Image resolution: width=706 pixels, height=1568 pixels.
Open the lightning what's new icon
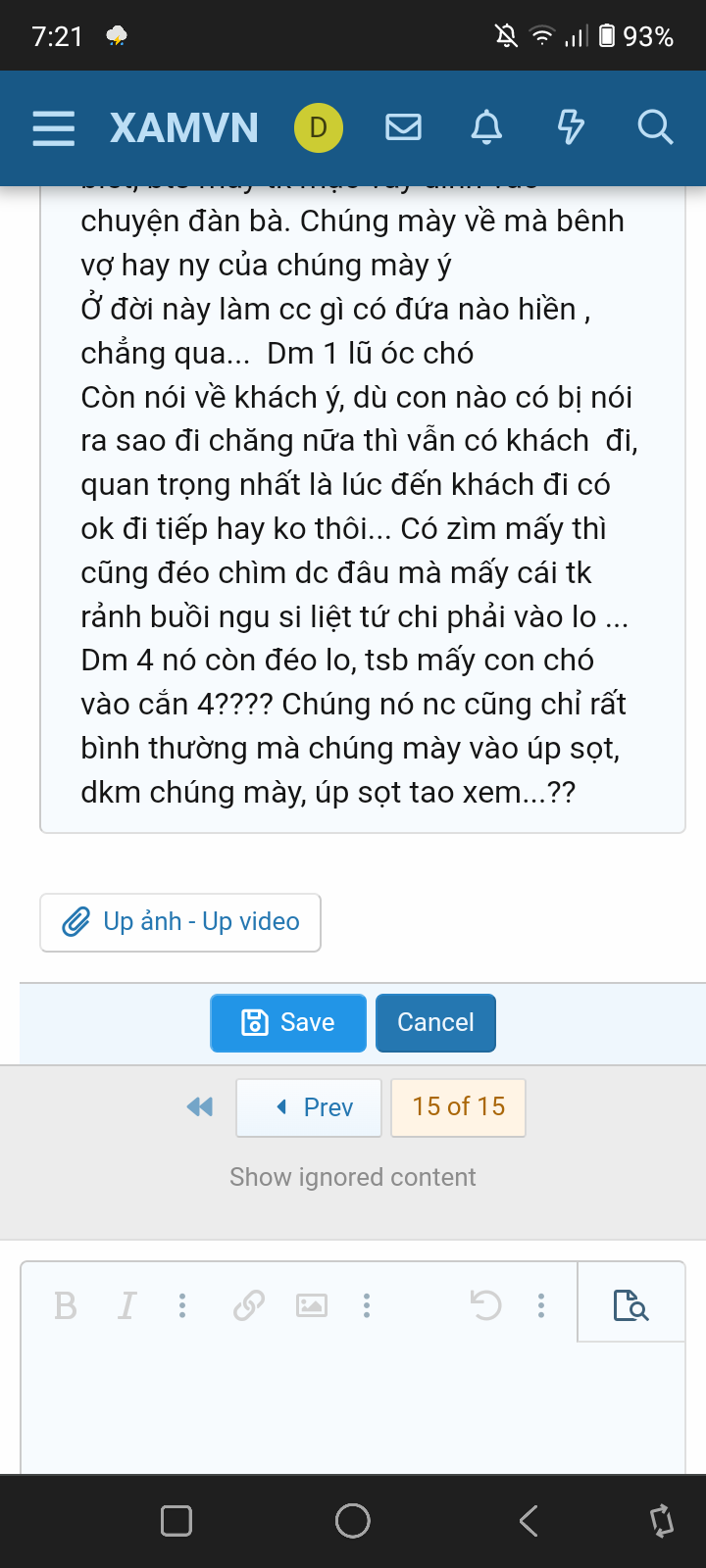pyautogui.click(x=571, y=128)
